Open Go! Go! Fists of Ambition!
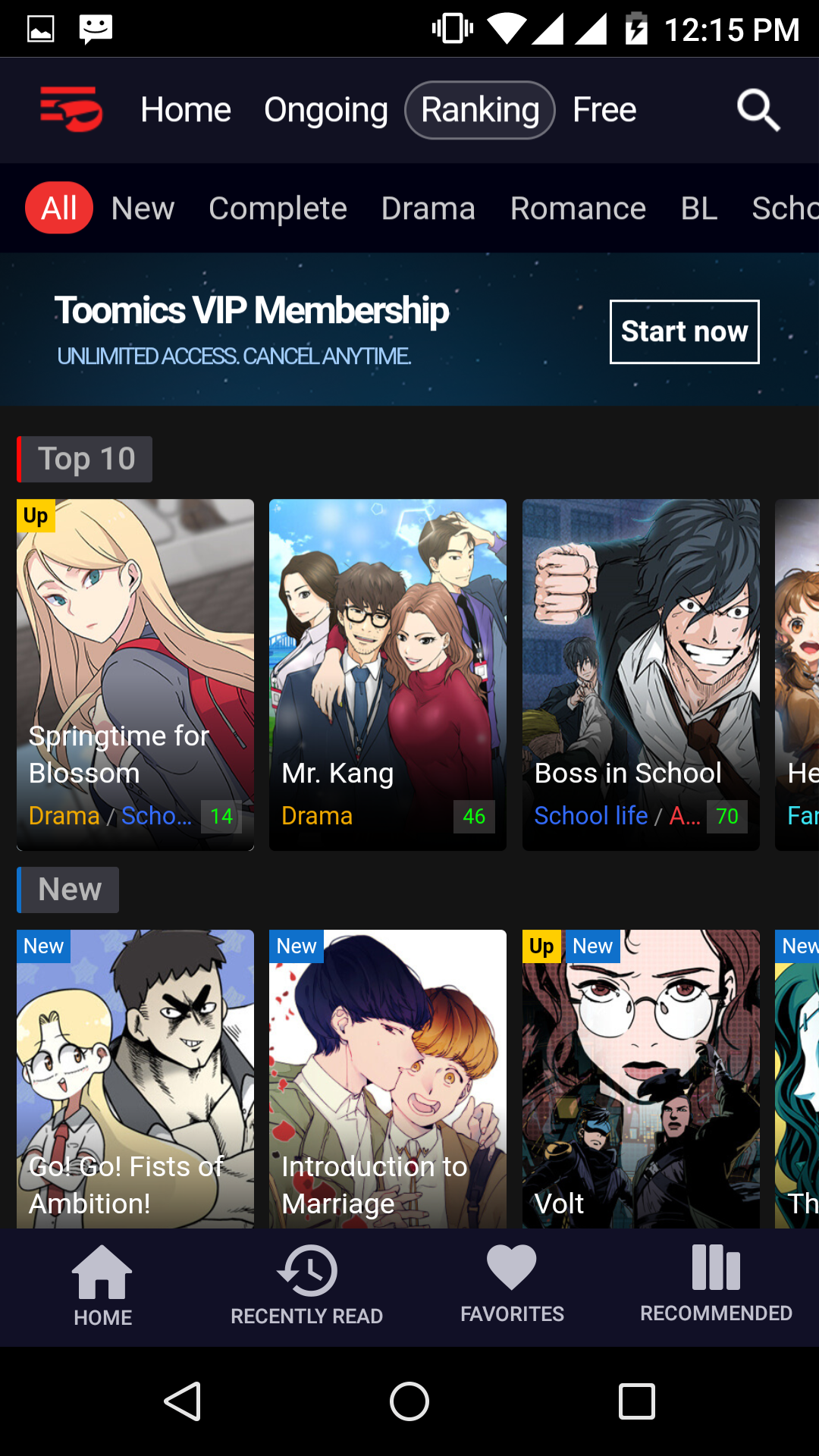 [135, 1077]
